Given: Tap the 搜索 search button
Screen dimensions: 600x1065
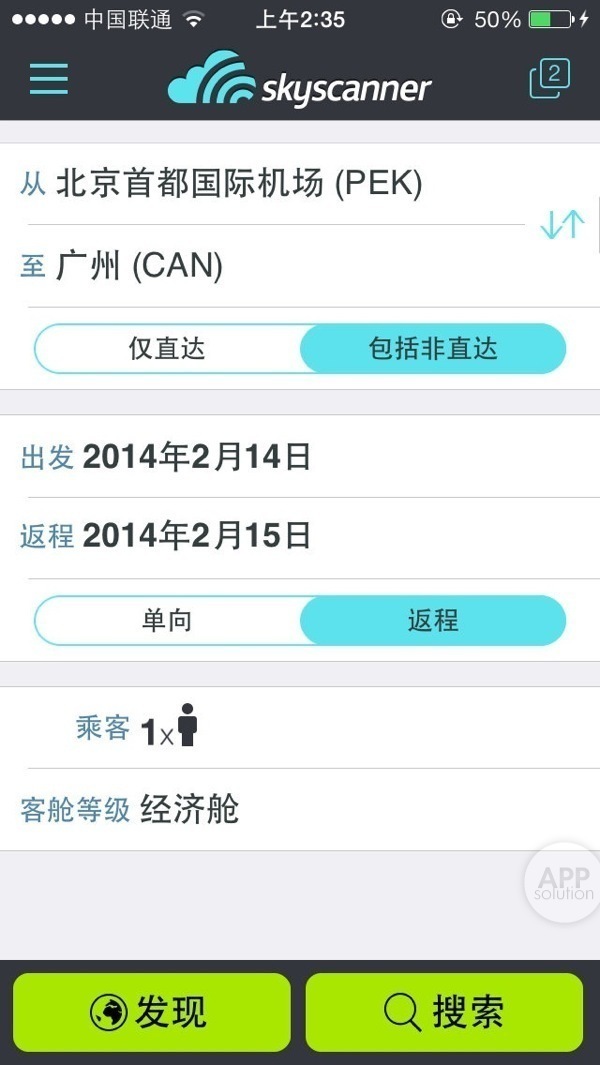Looking at the screenshot, I should 444,1012.
